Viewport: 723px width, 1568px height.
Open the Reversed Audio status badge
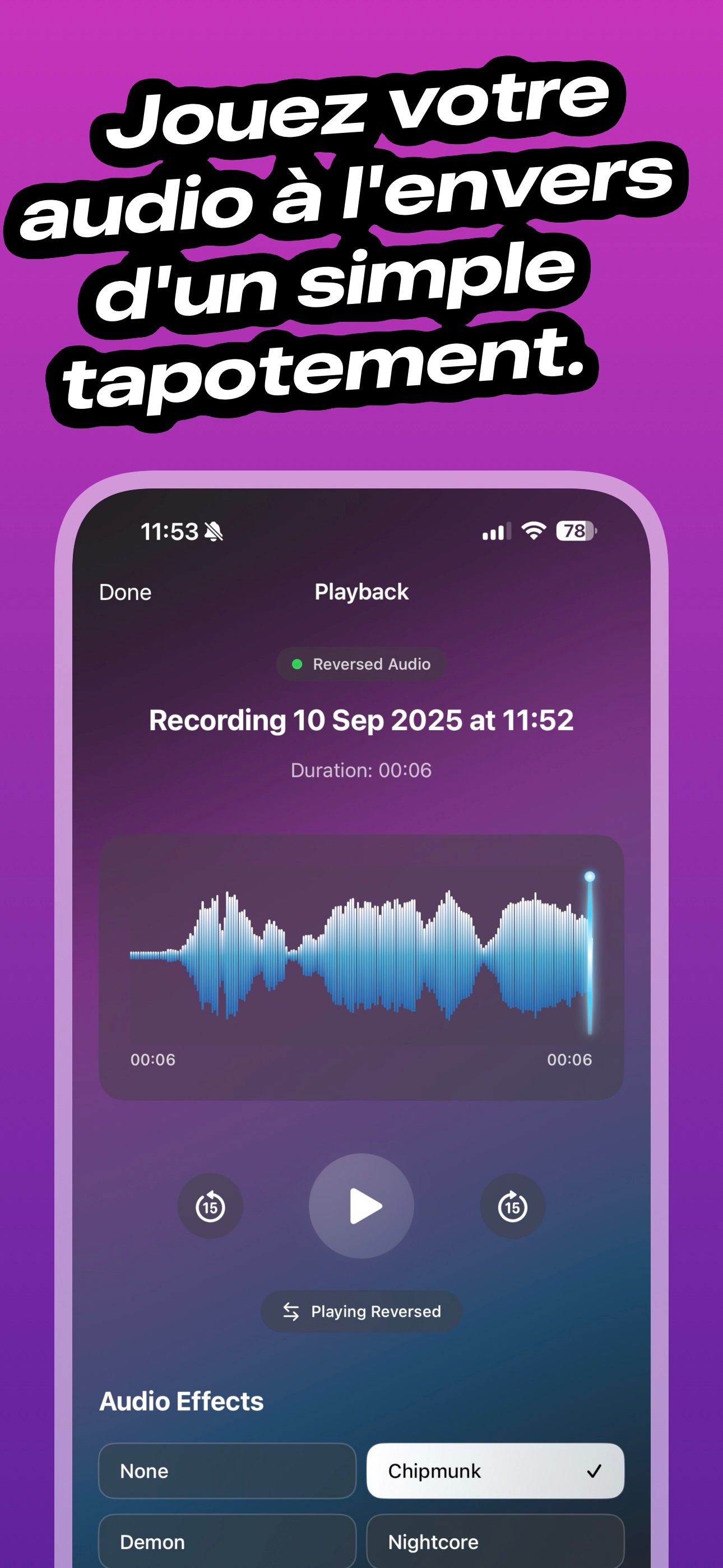coord(361,664)
